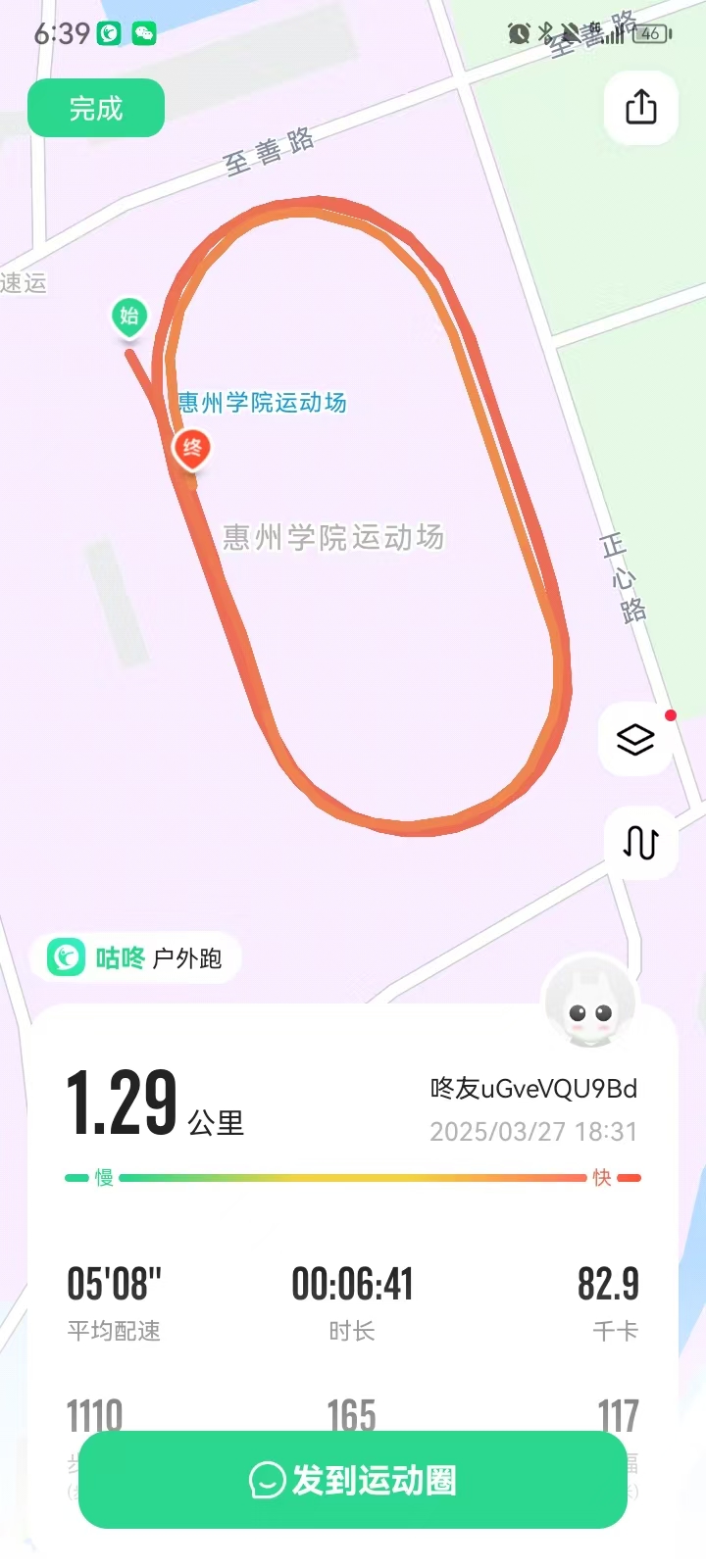
Task: Share this run record
Action: [641, 107]
